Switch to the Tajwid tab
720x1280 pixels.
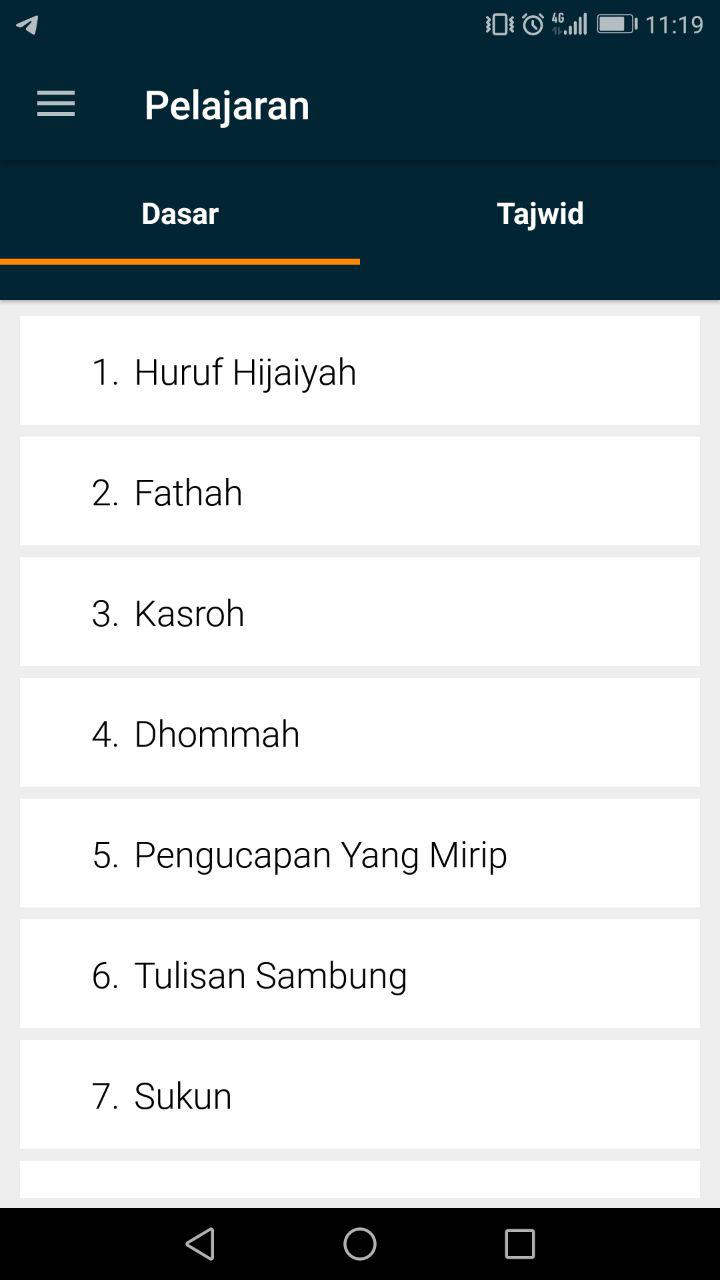pyautogui.click(x=540, y=214)
